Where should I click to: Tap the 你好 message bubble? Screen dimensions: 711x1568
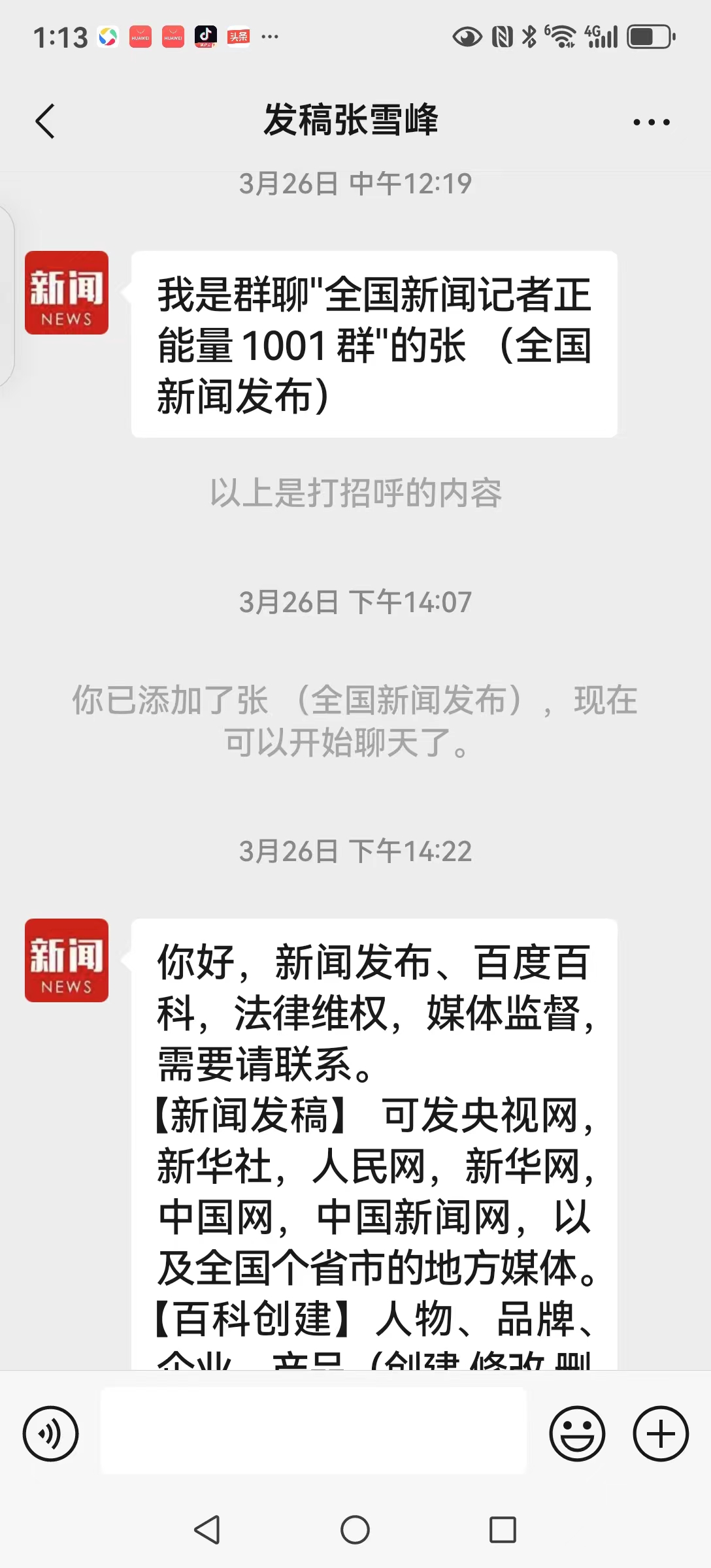(x=376, y=1143)
